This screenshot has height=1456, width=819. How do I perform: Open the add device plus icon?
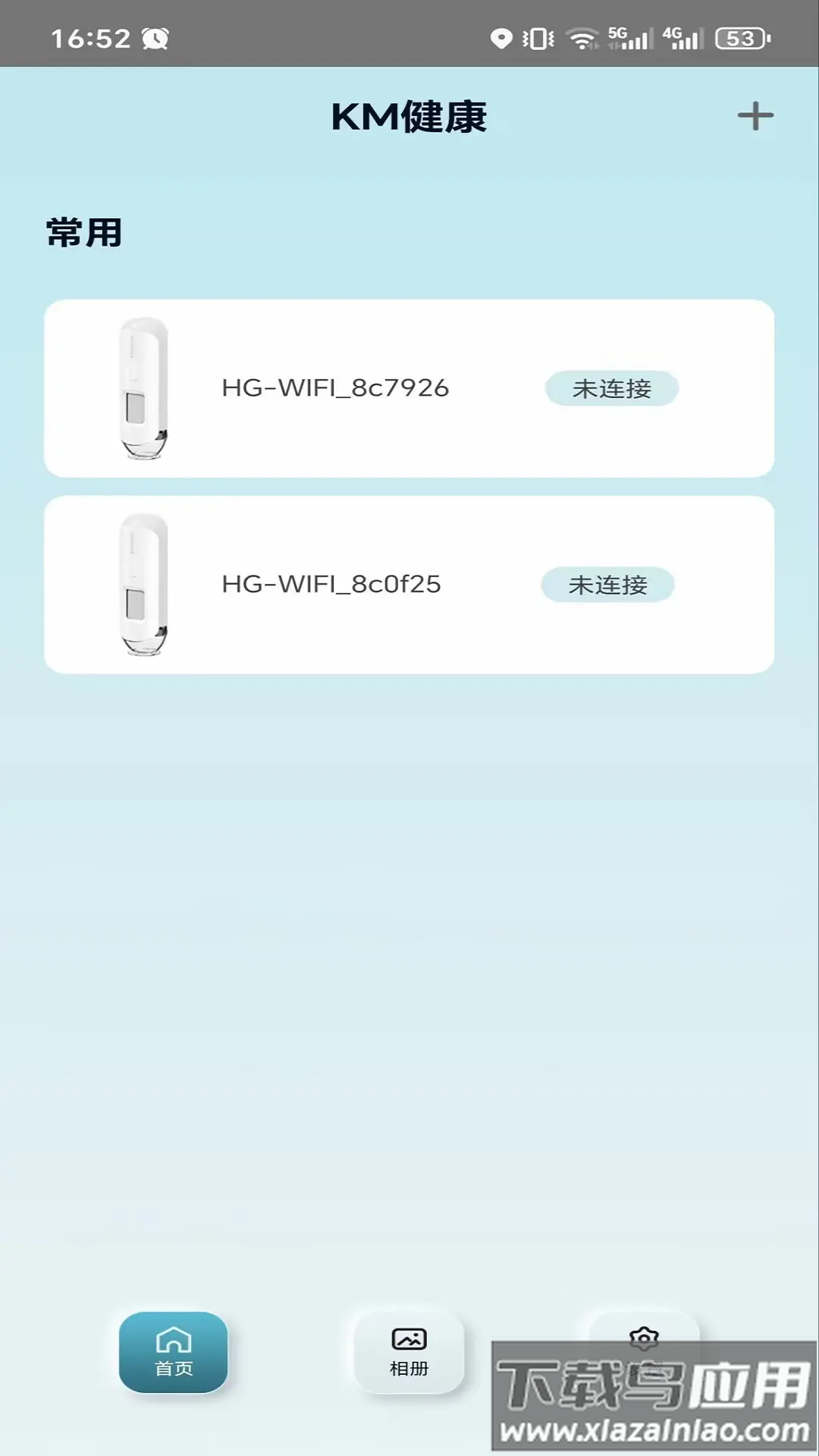pyautogui.click(x=755, y=117)
